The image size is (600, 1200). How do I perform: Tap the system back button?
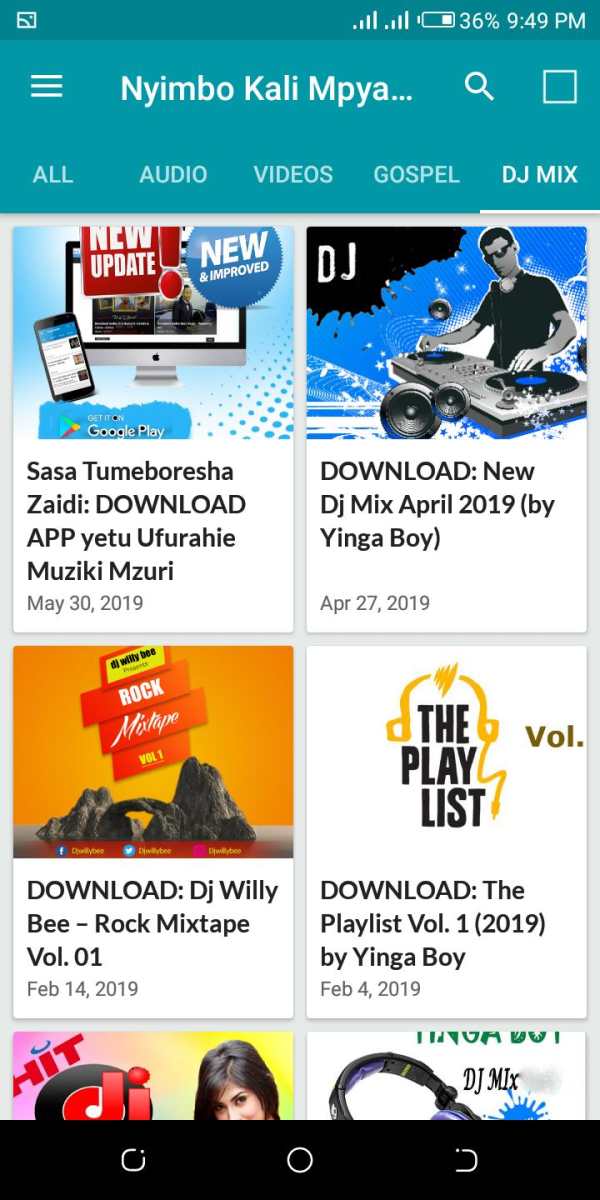click(466, 1160)
